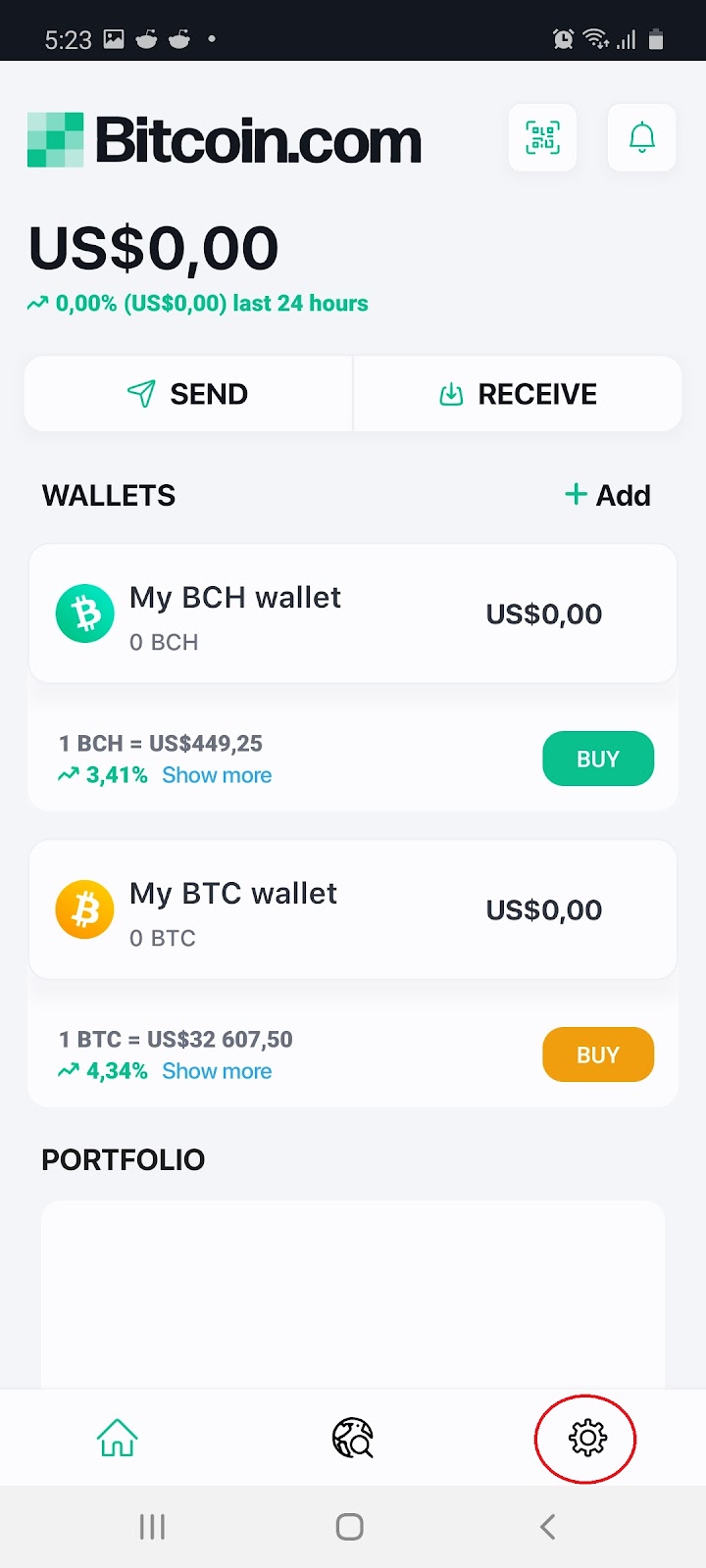706x1568 pixels.
Task: Buy Bitcoin Cash with green BUY button
Action: click(597, 759)
